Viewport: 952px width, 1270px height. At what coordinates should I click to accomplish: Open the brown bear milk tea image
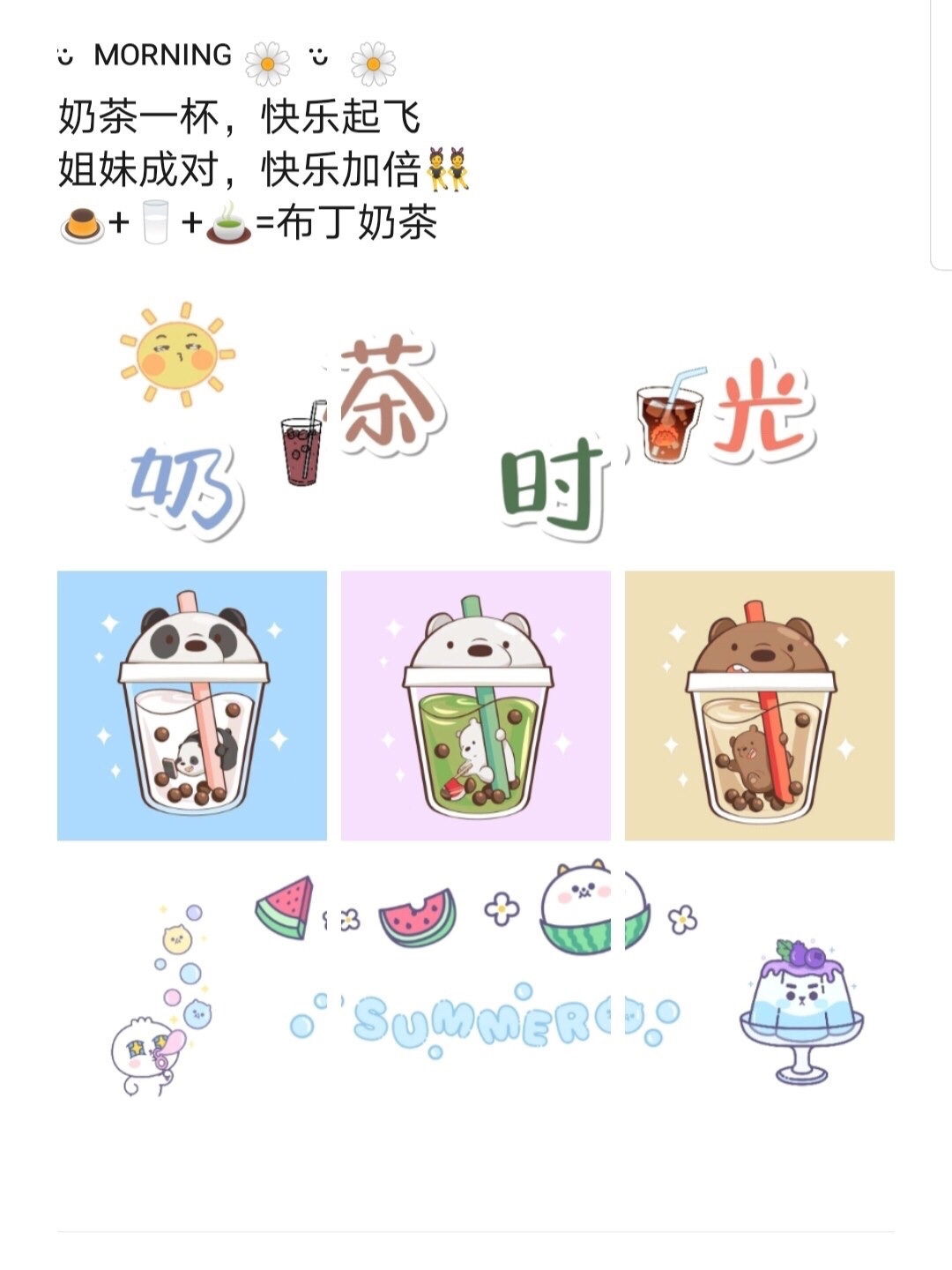[x=760, y=706]
